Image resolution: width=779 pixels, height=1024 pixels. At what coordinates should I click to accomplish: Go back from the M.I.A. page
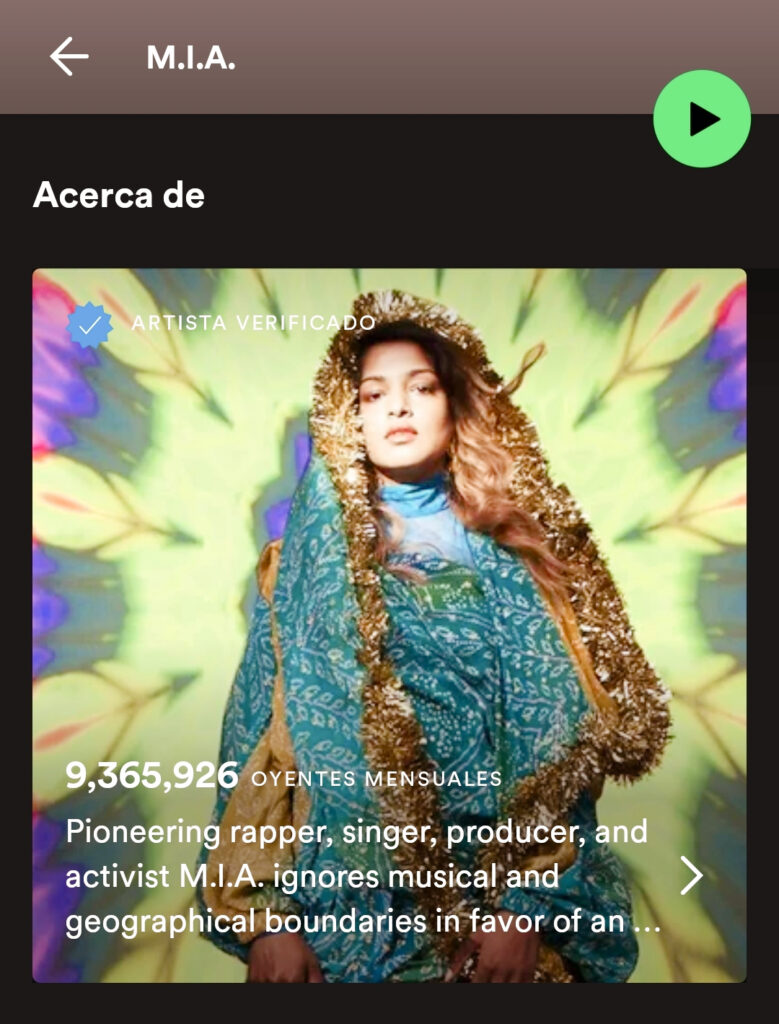(x=69, y=57)
